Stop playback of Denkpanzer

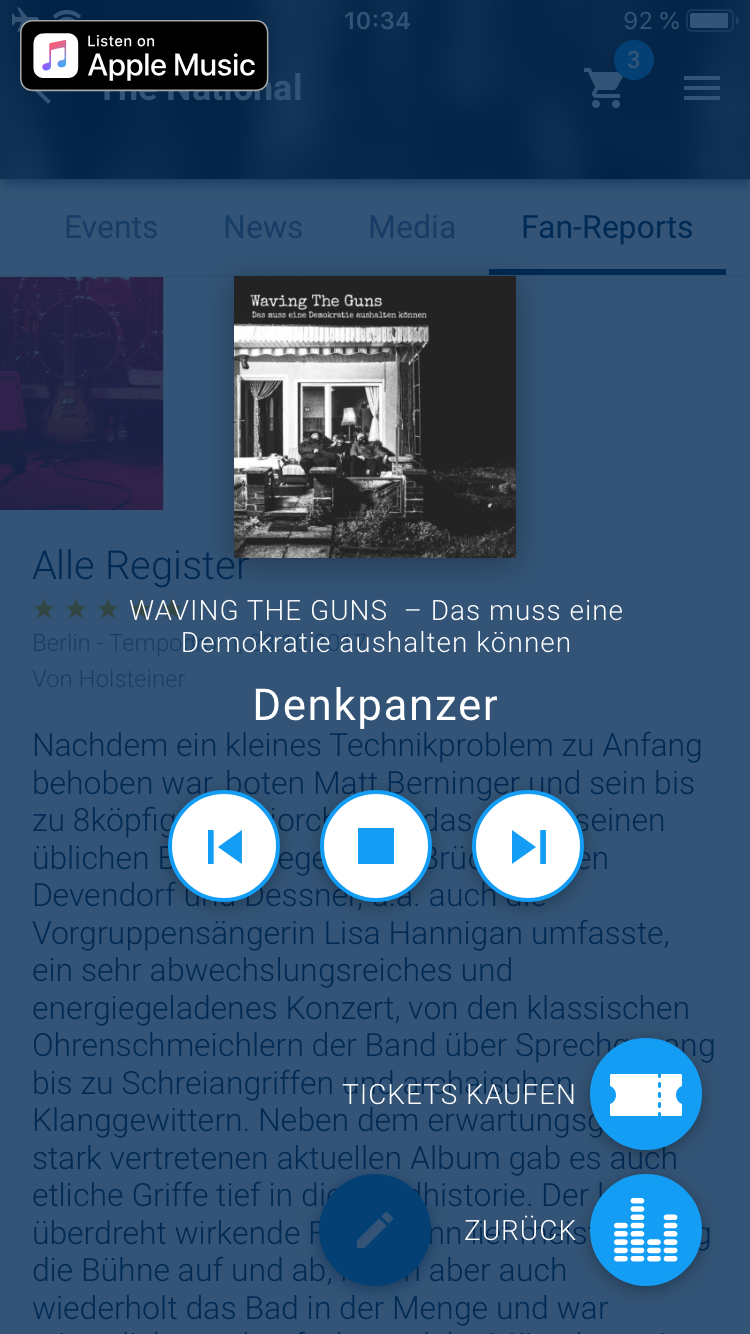pos(376,846)
